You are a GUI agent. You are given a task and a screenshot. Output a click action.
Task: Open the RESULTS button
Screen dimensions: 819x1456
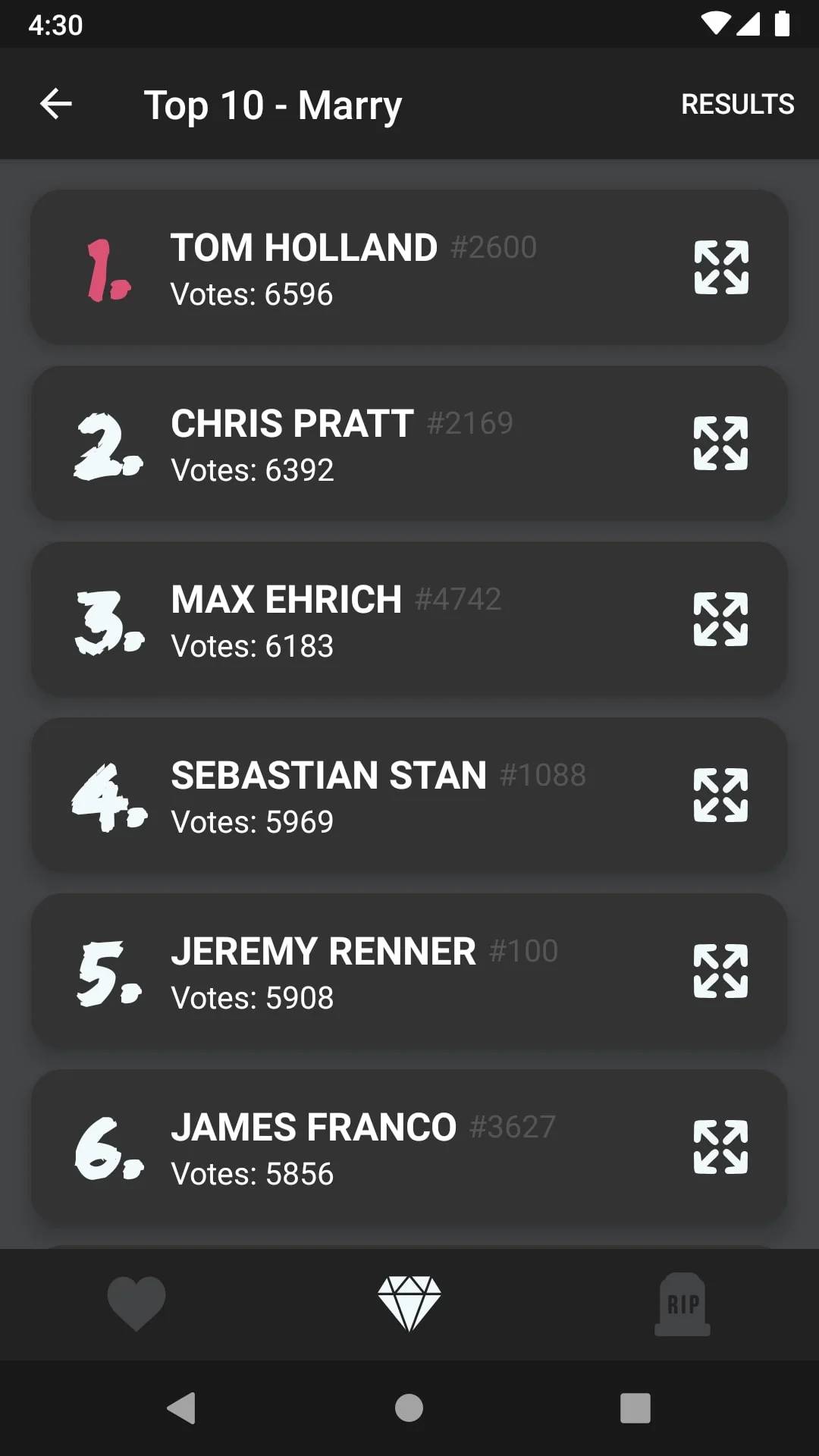click(x=737, y=104)
